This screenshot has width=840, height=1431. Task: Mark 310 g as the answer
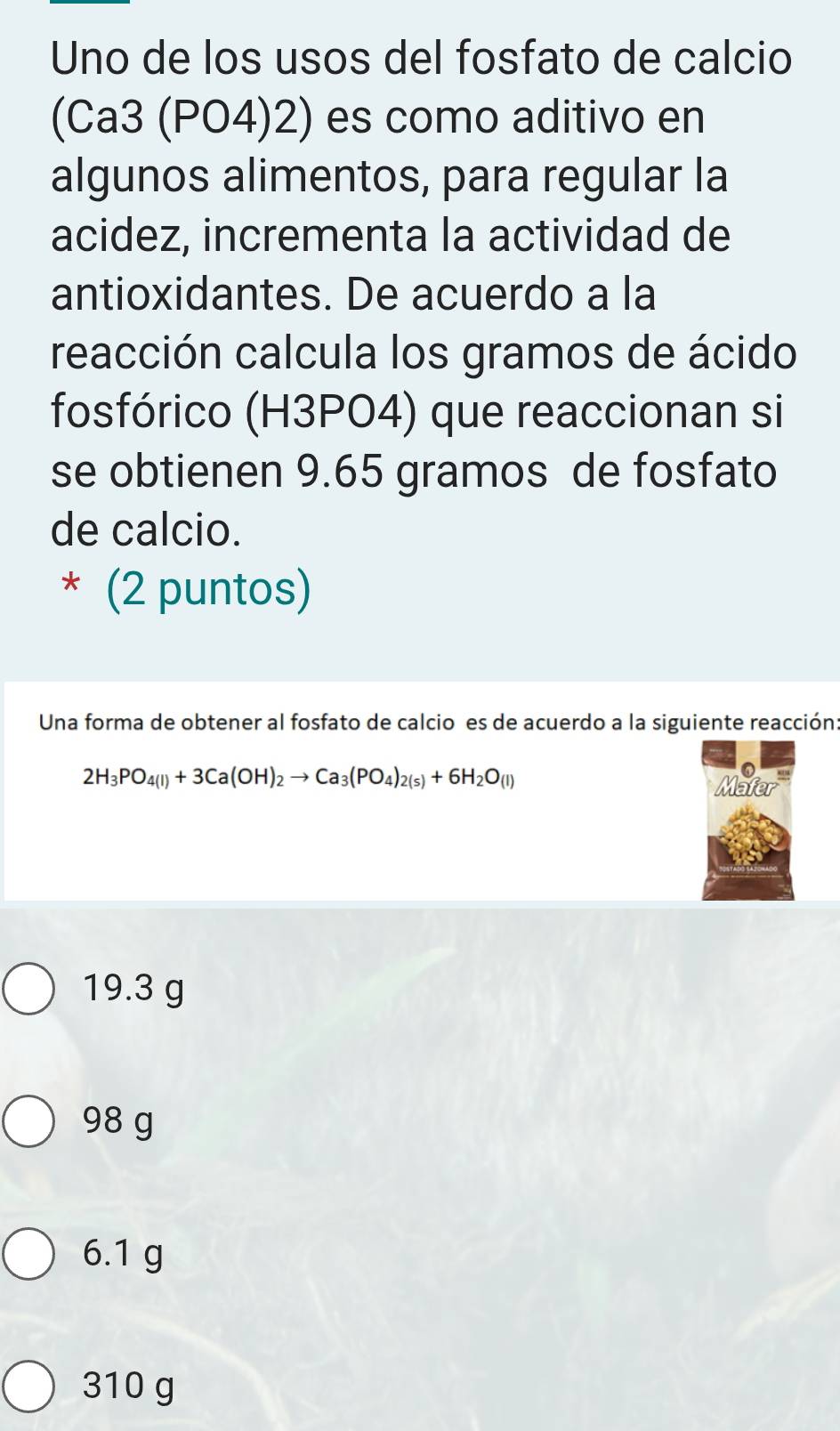pos(30,1386)
